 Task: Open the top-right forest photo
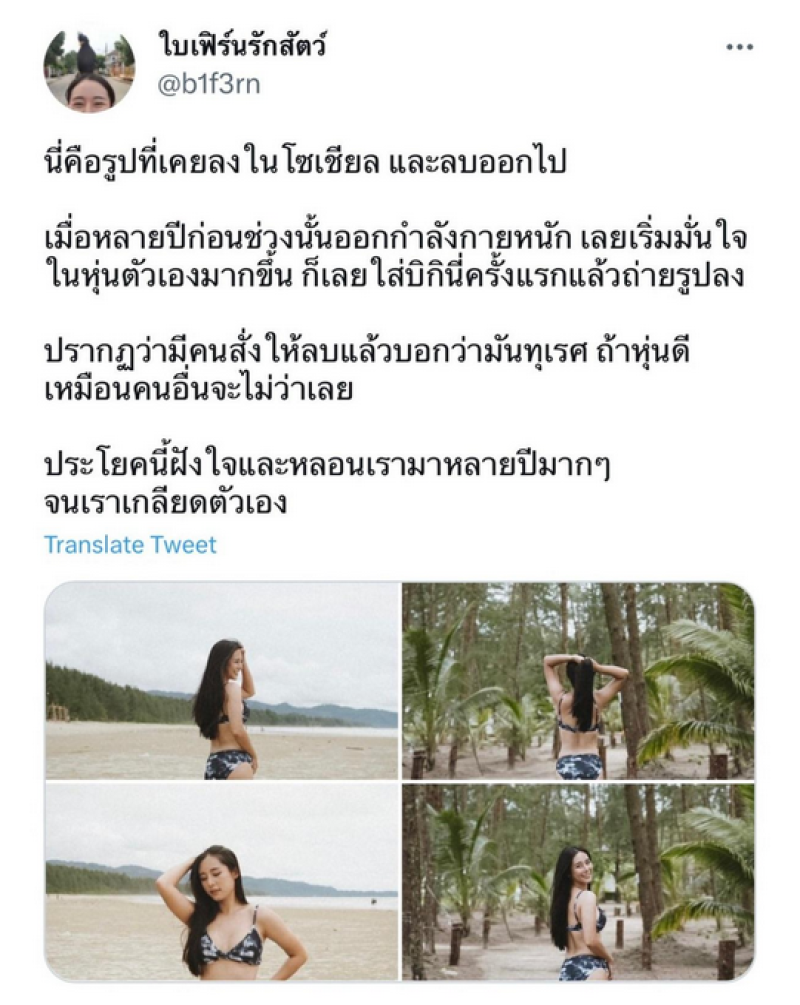pyautogui.click(x=578, y=681)
